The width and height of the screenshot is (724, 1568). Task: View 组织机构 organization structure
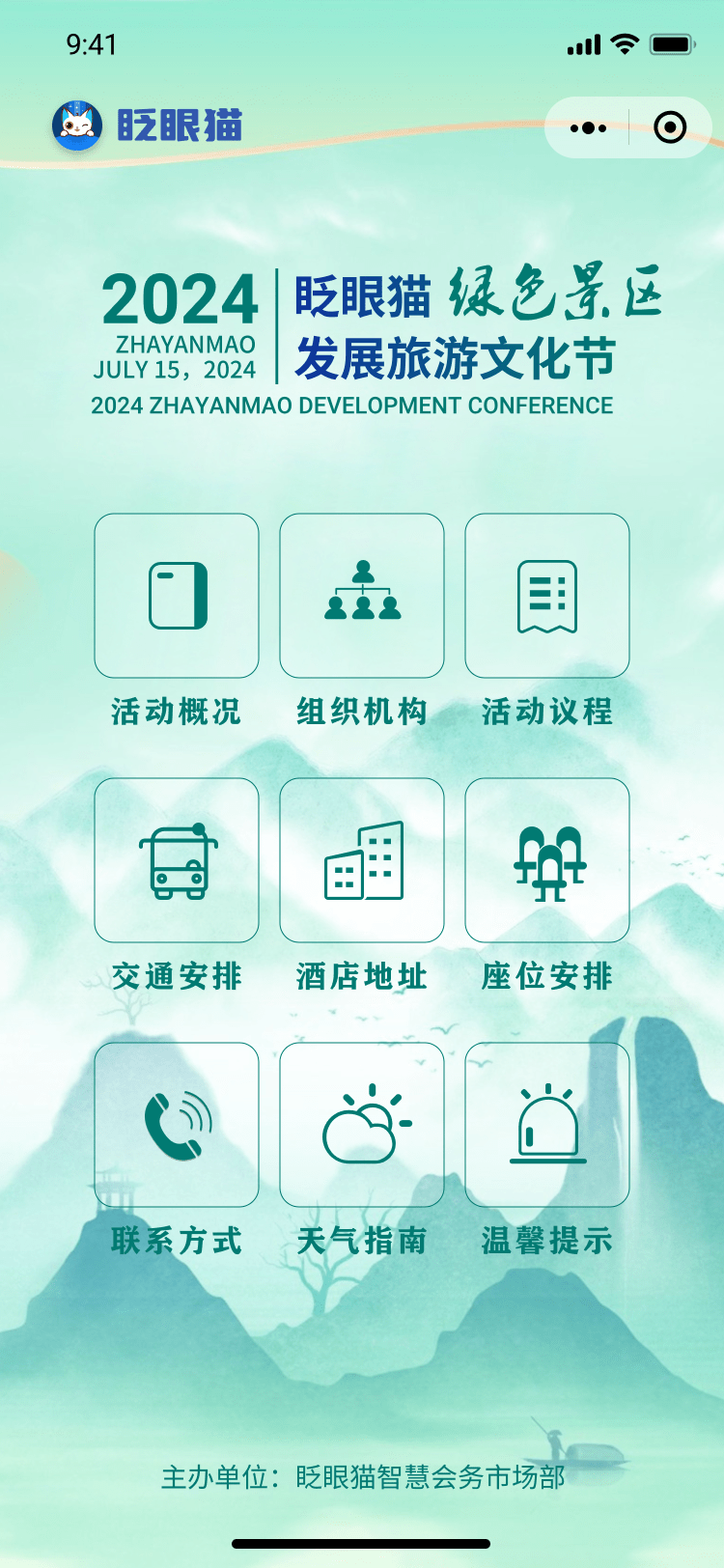(362, 596)
